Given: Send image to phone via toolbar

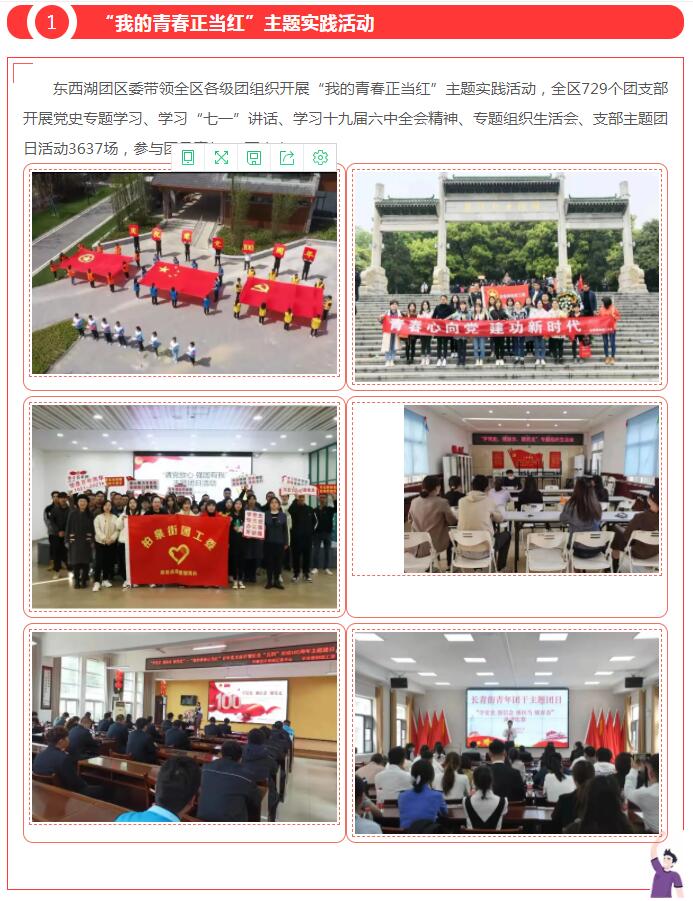Looking at the screenshot, I should [x=188, y=157].
